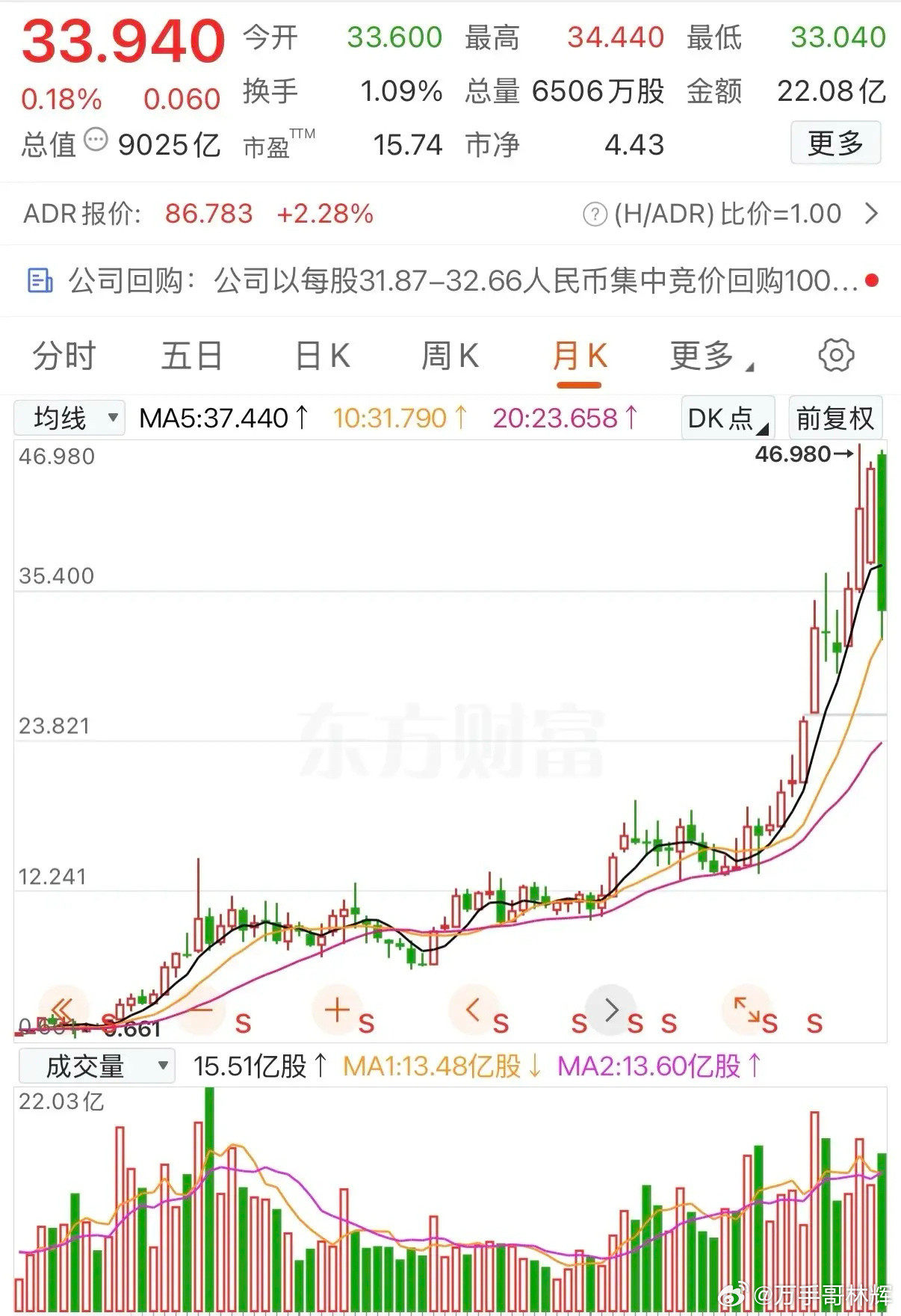Open the 均线 moving-average dropdown
Screen dimensions: 901x1316
[71, 418]
